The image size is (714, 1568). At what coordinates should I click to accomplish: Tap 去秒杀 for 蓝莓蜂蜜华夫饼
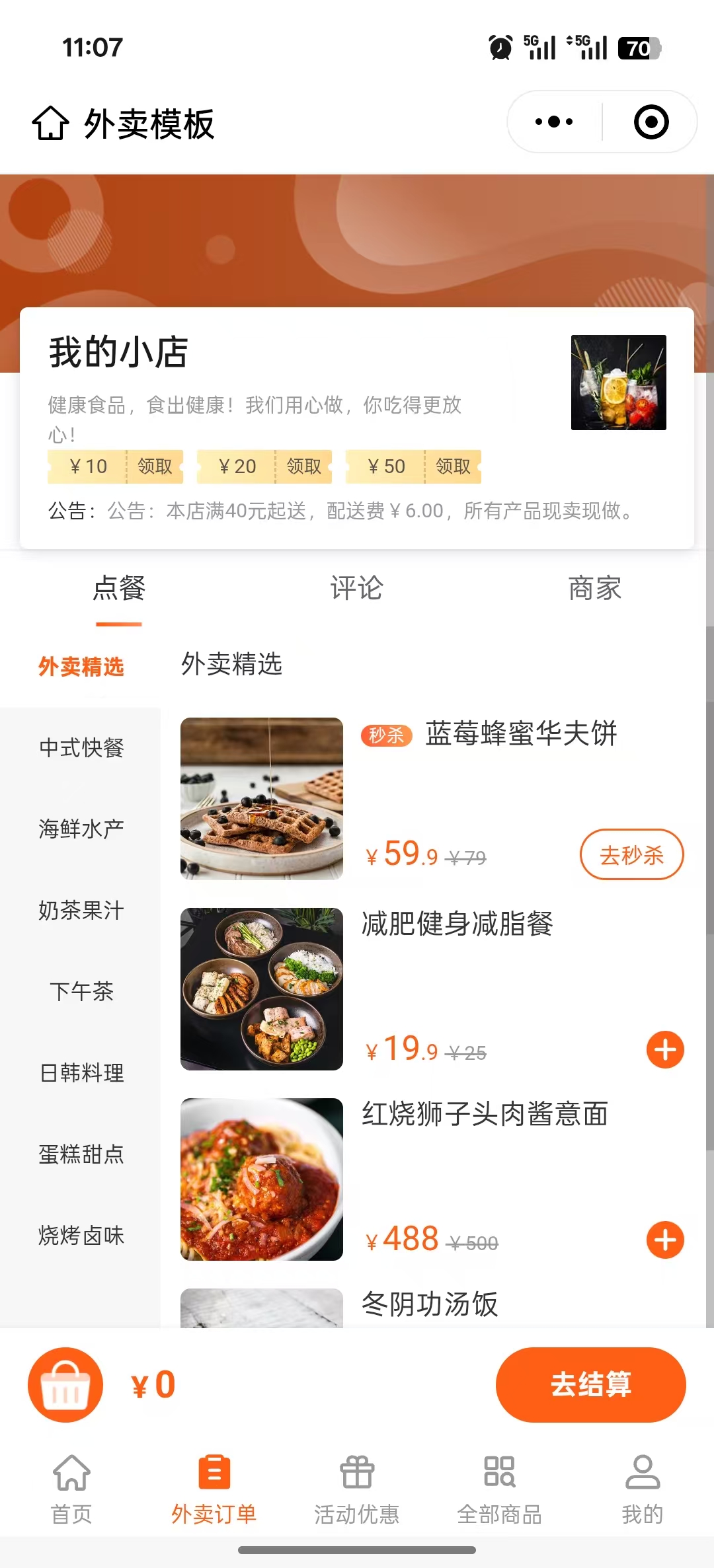(x=631, y=855)
